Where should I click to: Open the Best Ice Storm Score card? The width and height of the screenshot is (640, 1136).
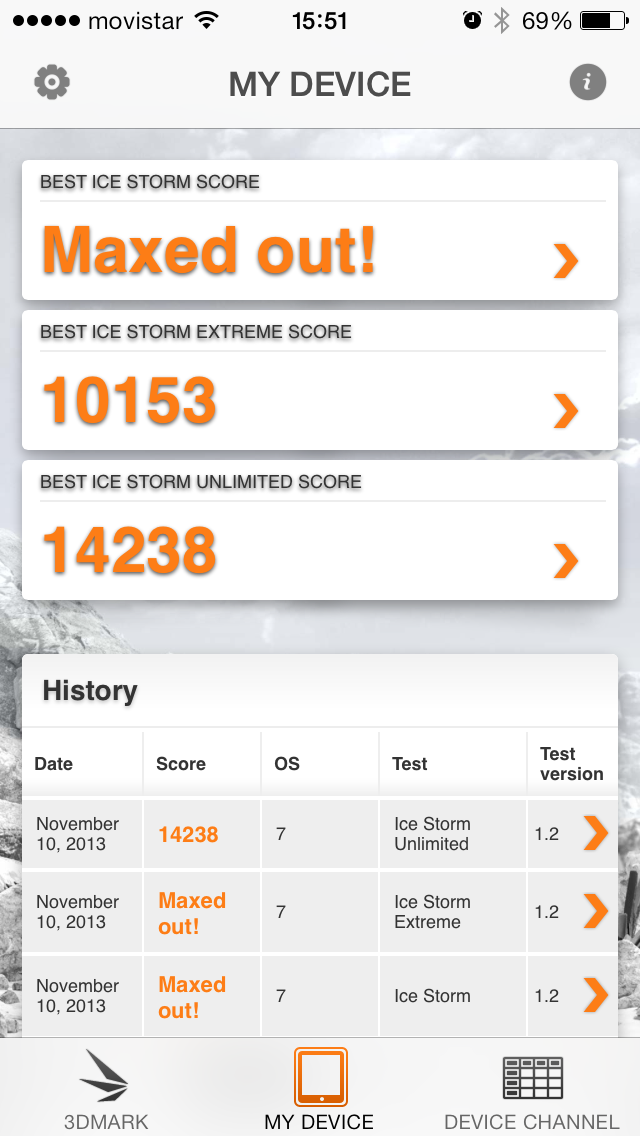click(319, 230)
